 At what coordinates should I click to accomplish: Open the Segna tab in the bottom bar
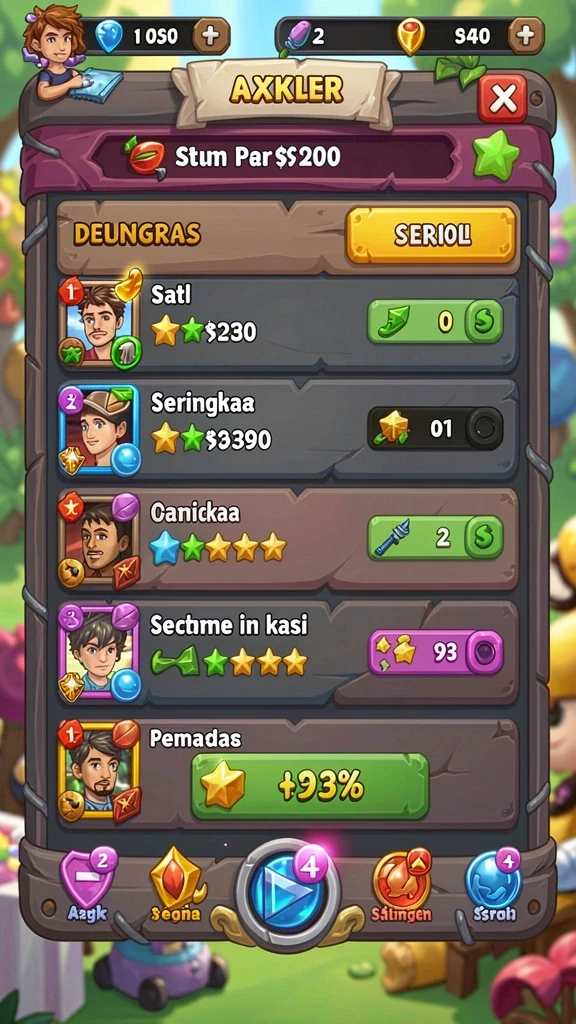pos(175,886)
